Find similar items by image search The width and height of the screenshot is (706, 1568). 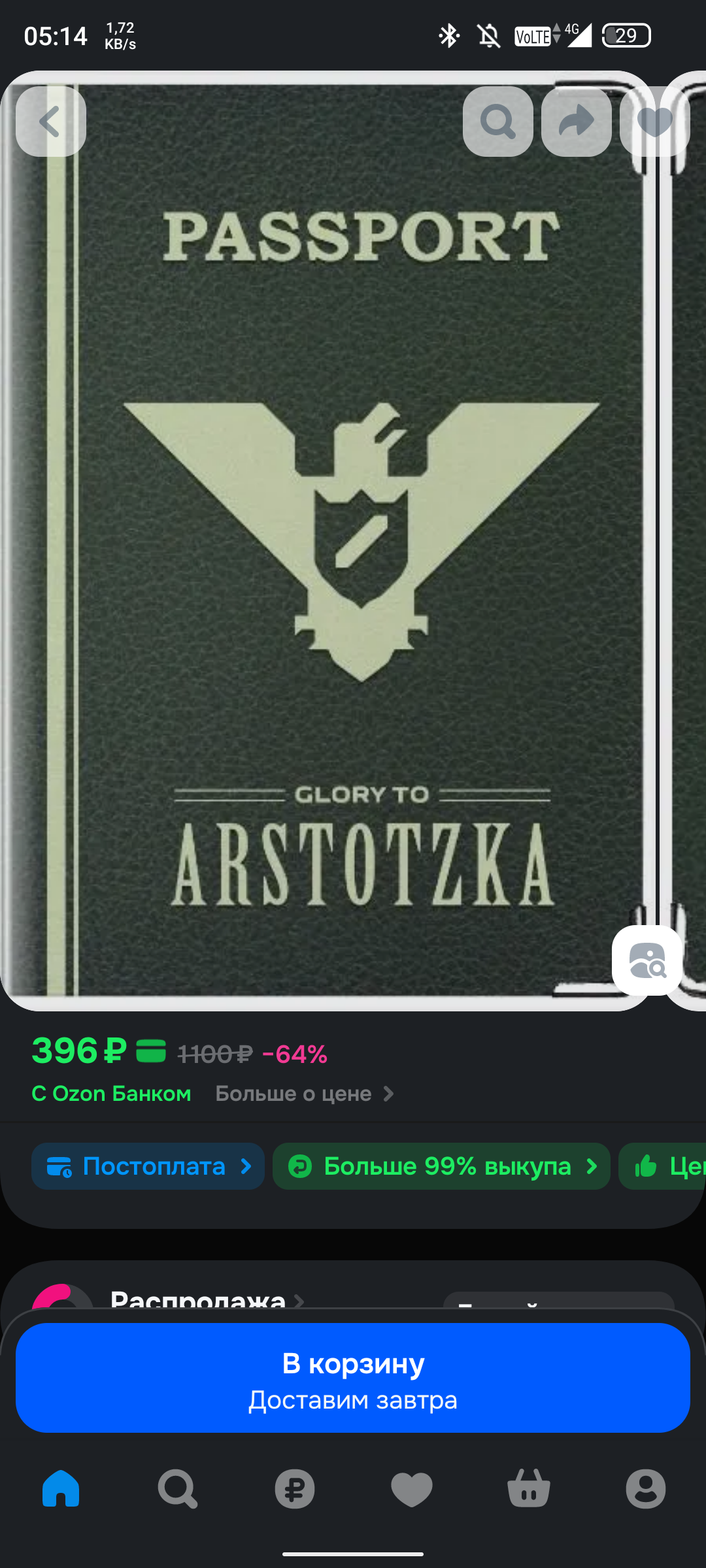pos(647,960)
